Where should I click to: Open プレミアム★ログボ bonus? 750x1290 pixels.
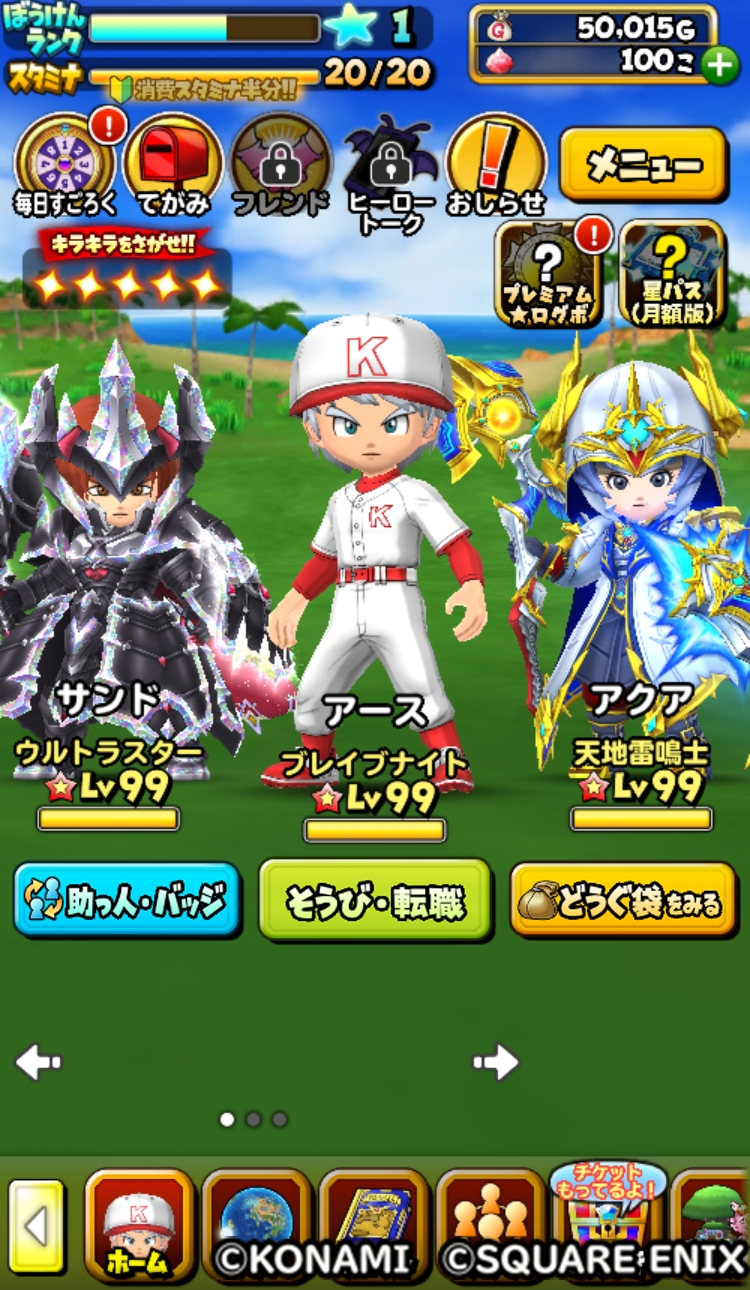547,273
